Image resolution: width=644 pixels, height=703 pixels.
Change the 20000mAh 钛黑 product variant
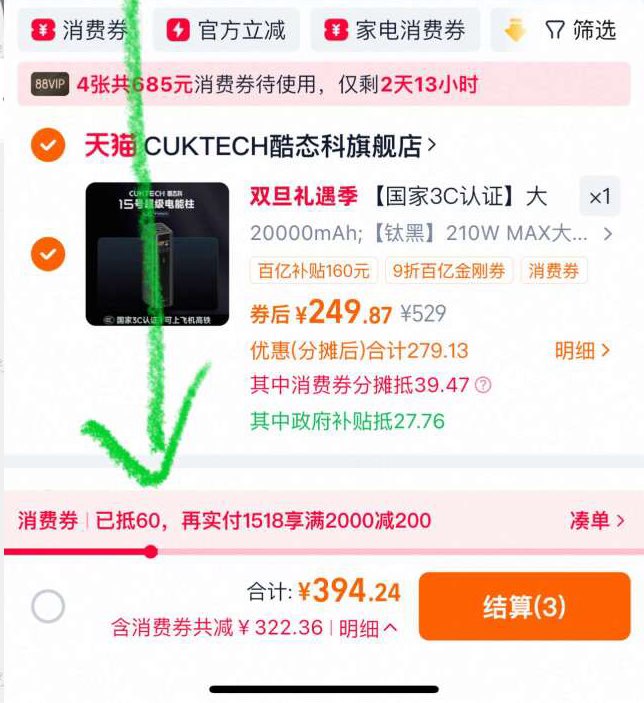431,234
